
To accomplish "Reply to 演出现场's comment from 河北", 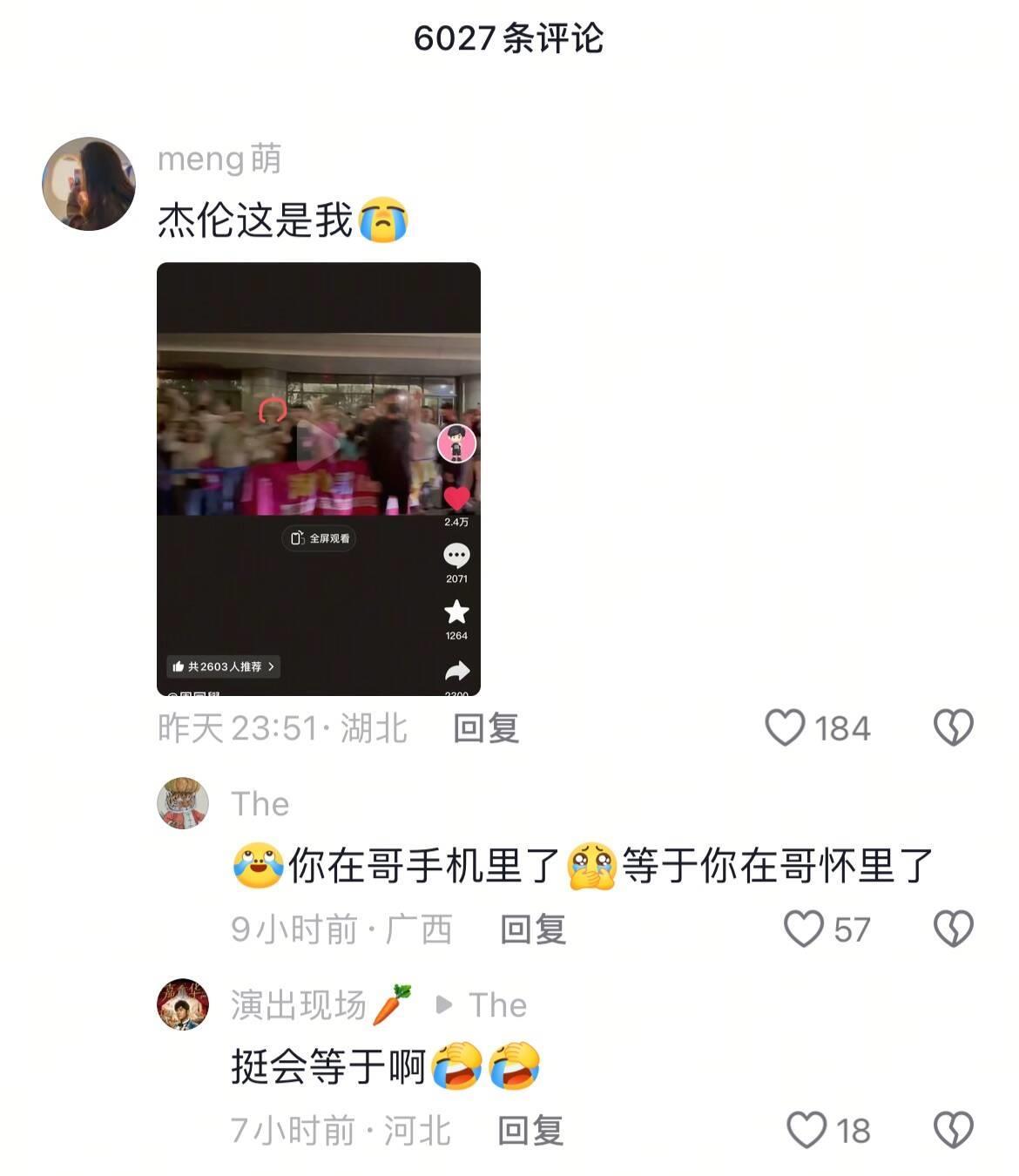I will point(530,1131).
